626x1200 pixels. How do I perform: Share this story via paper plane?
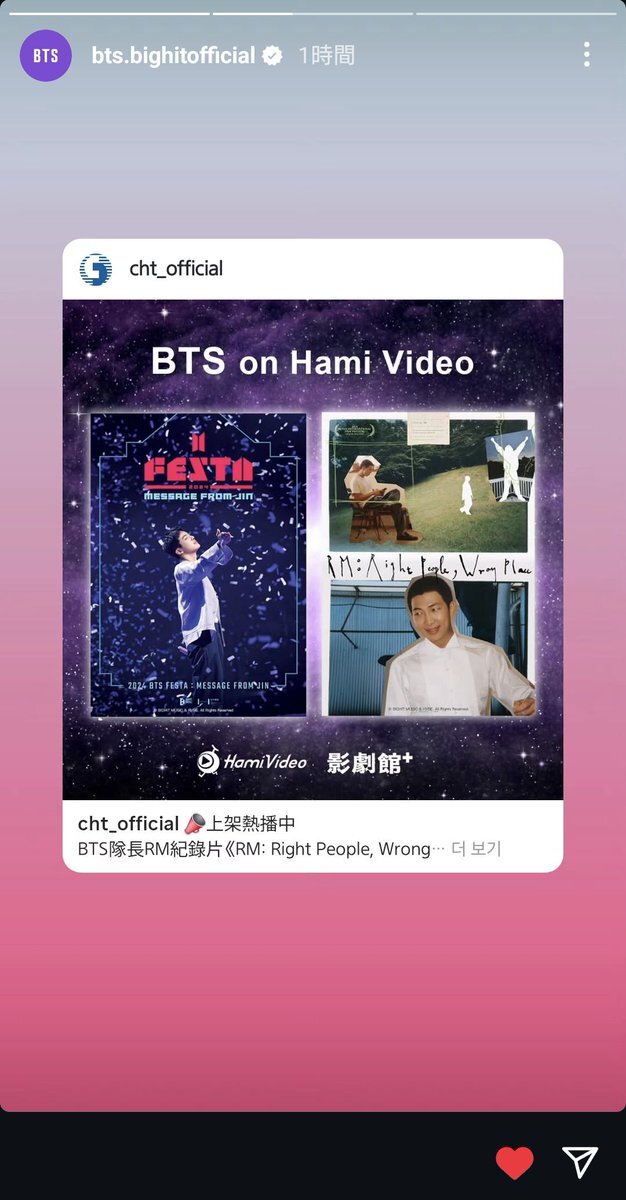point(580,1162)
